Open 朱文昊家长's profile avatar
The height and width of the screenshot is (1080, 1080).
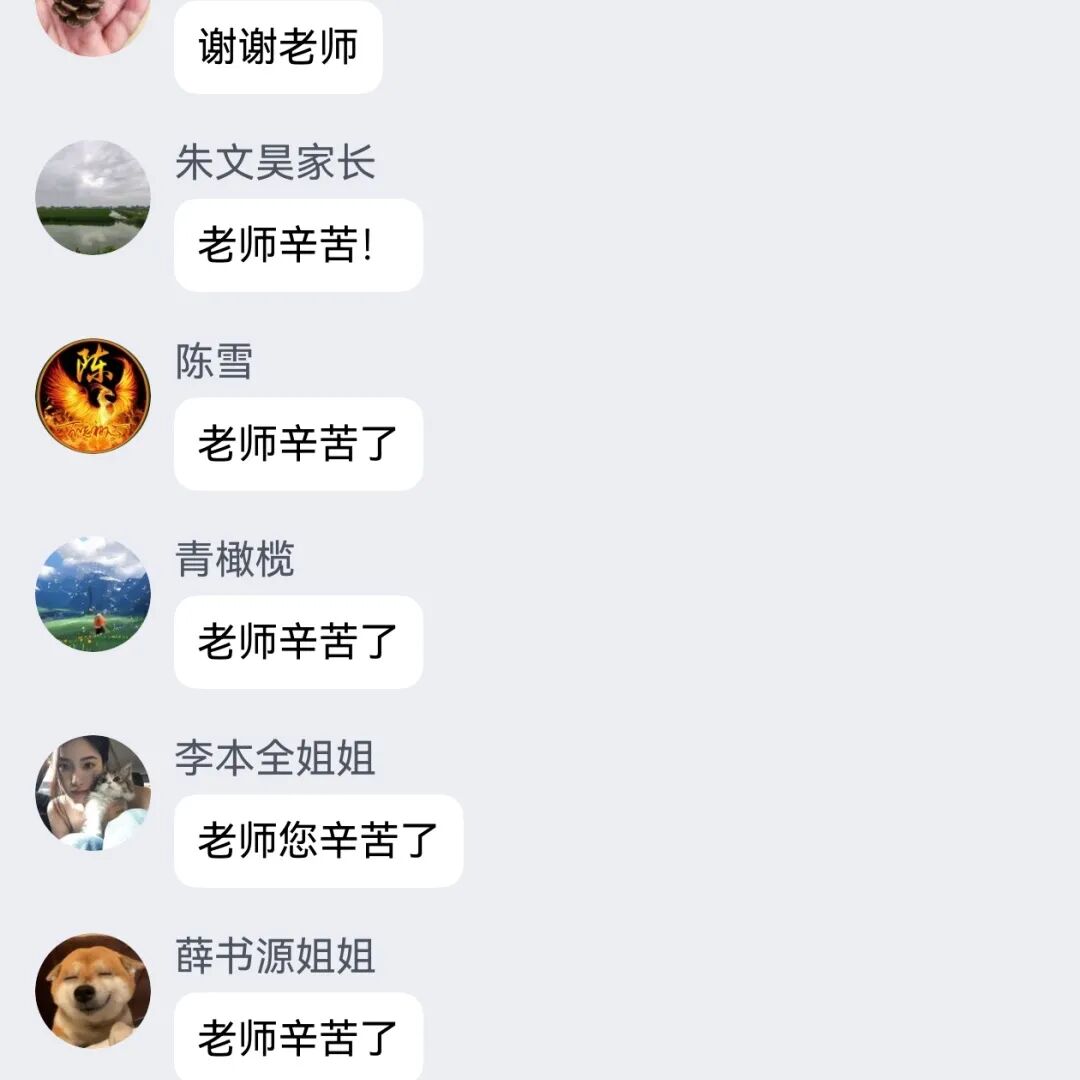tap(93, 197)
